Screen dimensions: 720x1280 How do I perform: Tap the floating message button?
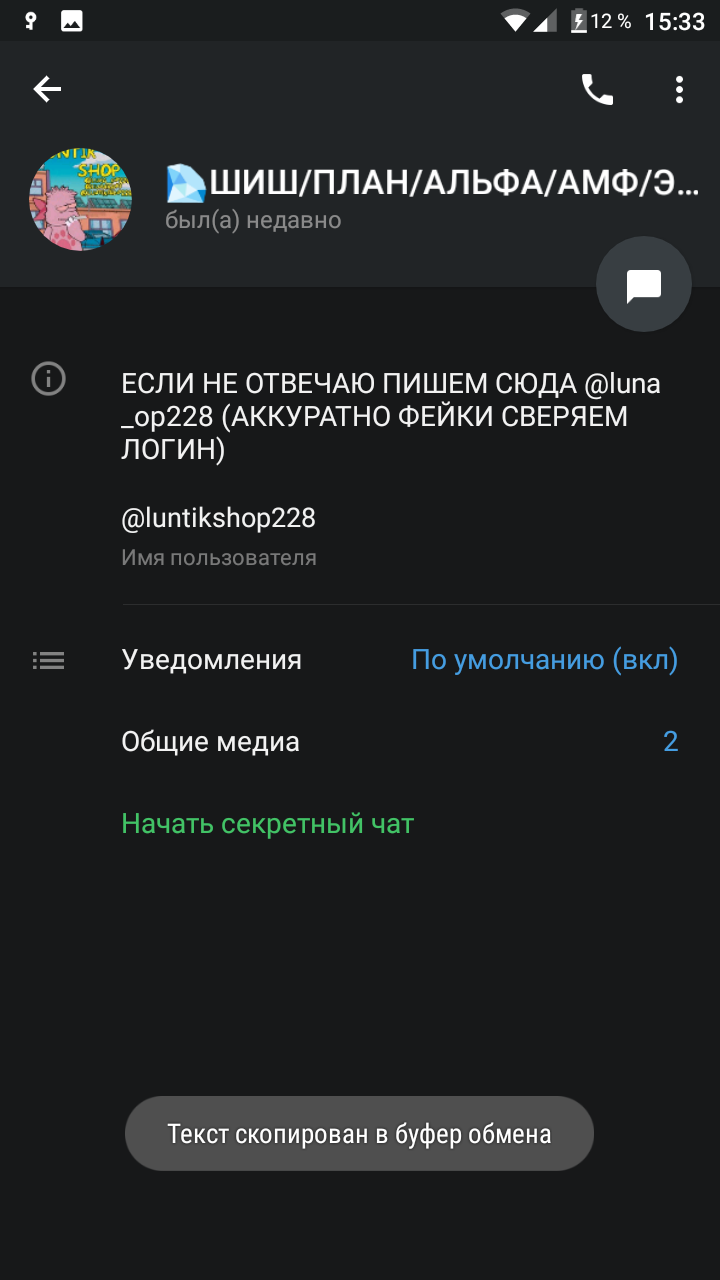[x=643, y=284]
